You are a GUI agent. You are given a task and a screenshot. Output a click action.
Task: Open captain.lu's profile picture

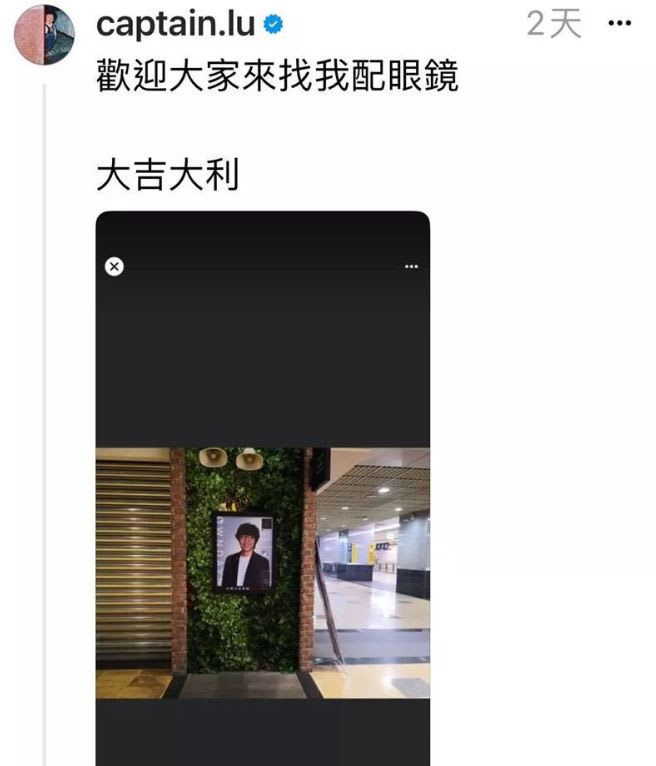coord(43,35)
